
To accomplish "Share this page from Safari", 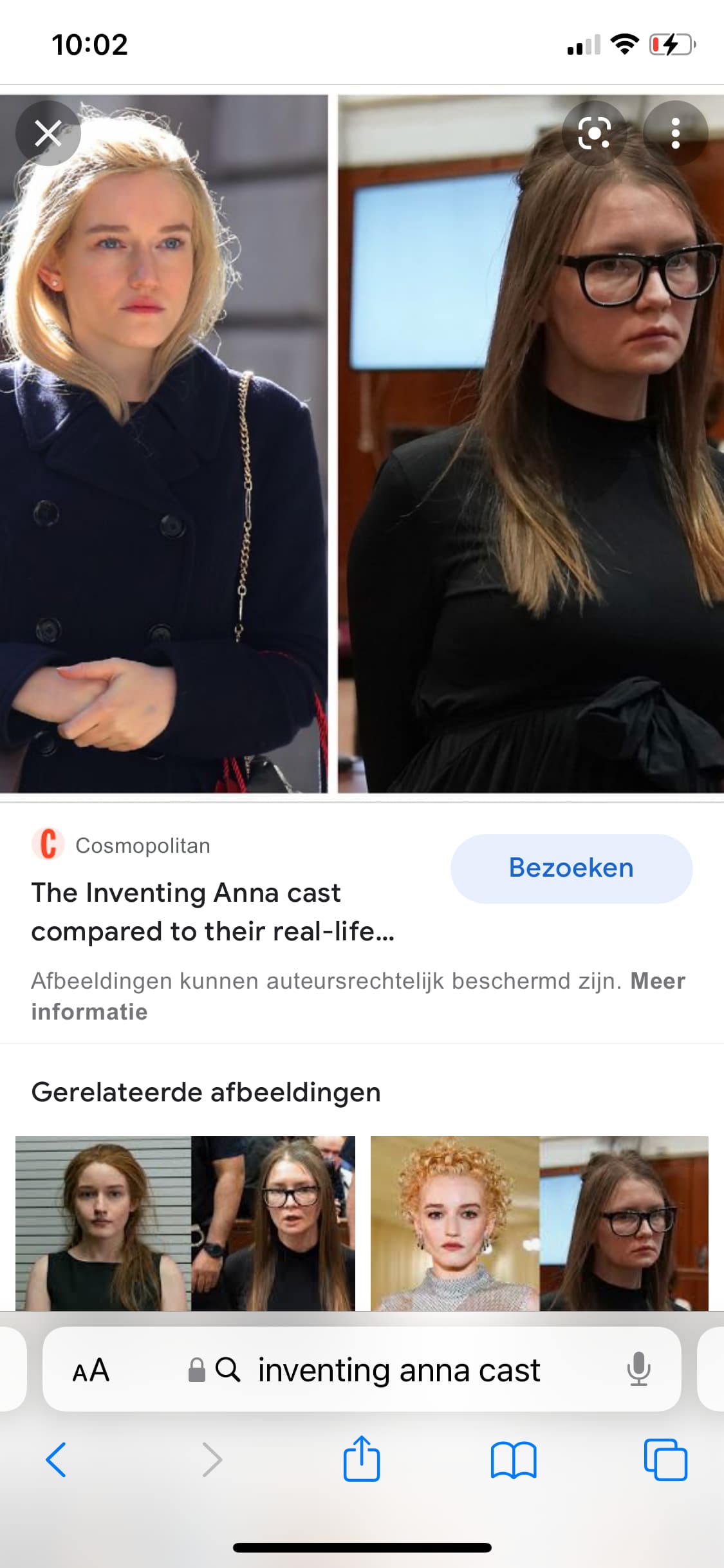I will (362, 1459).
